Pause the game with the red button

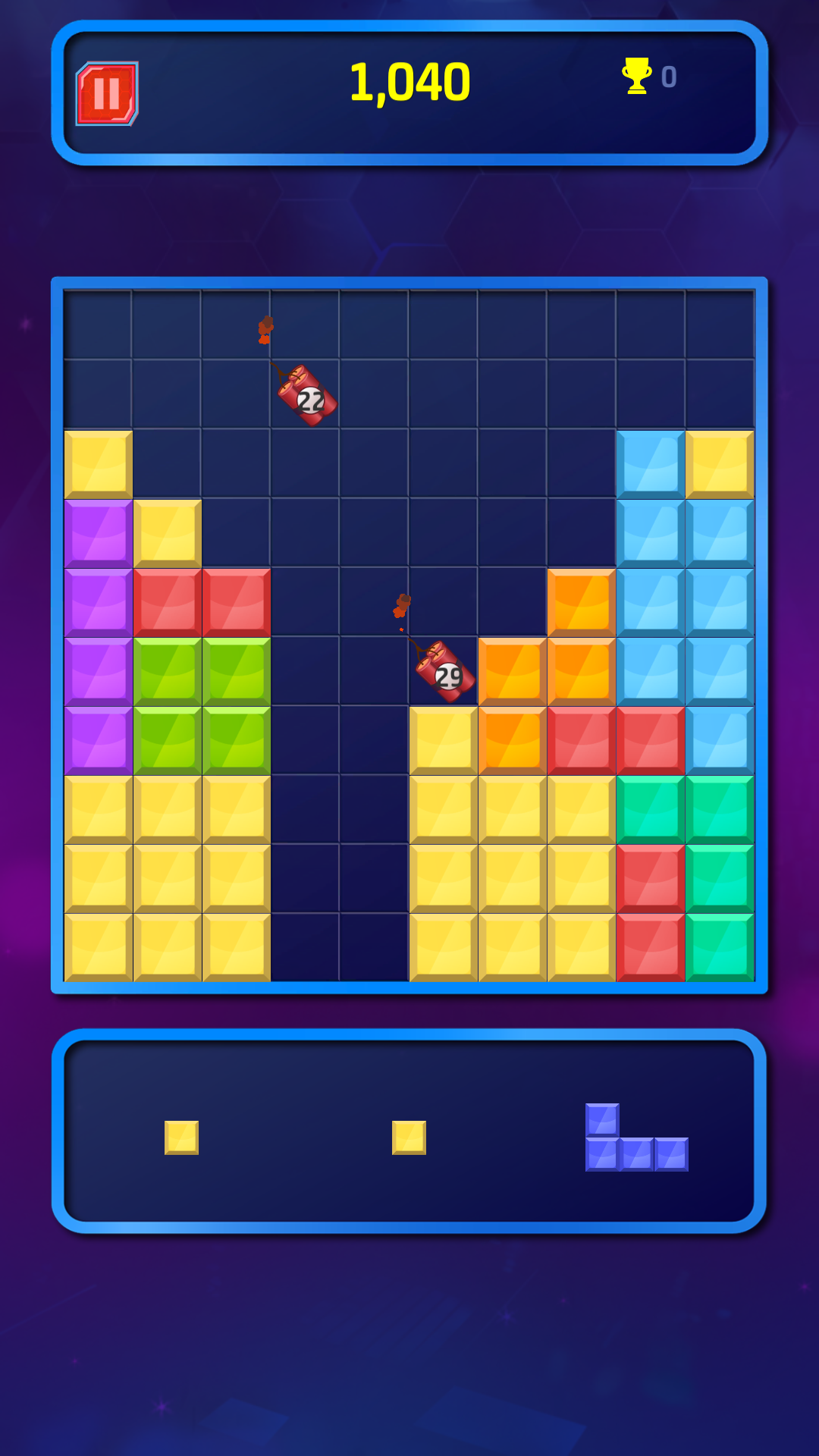tap(107, 93)
